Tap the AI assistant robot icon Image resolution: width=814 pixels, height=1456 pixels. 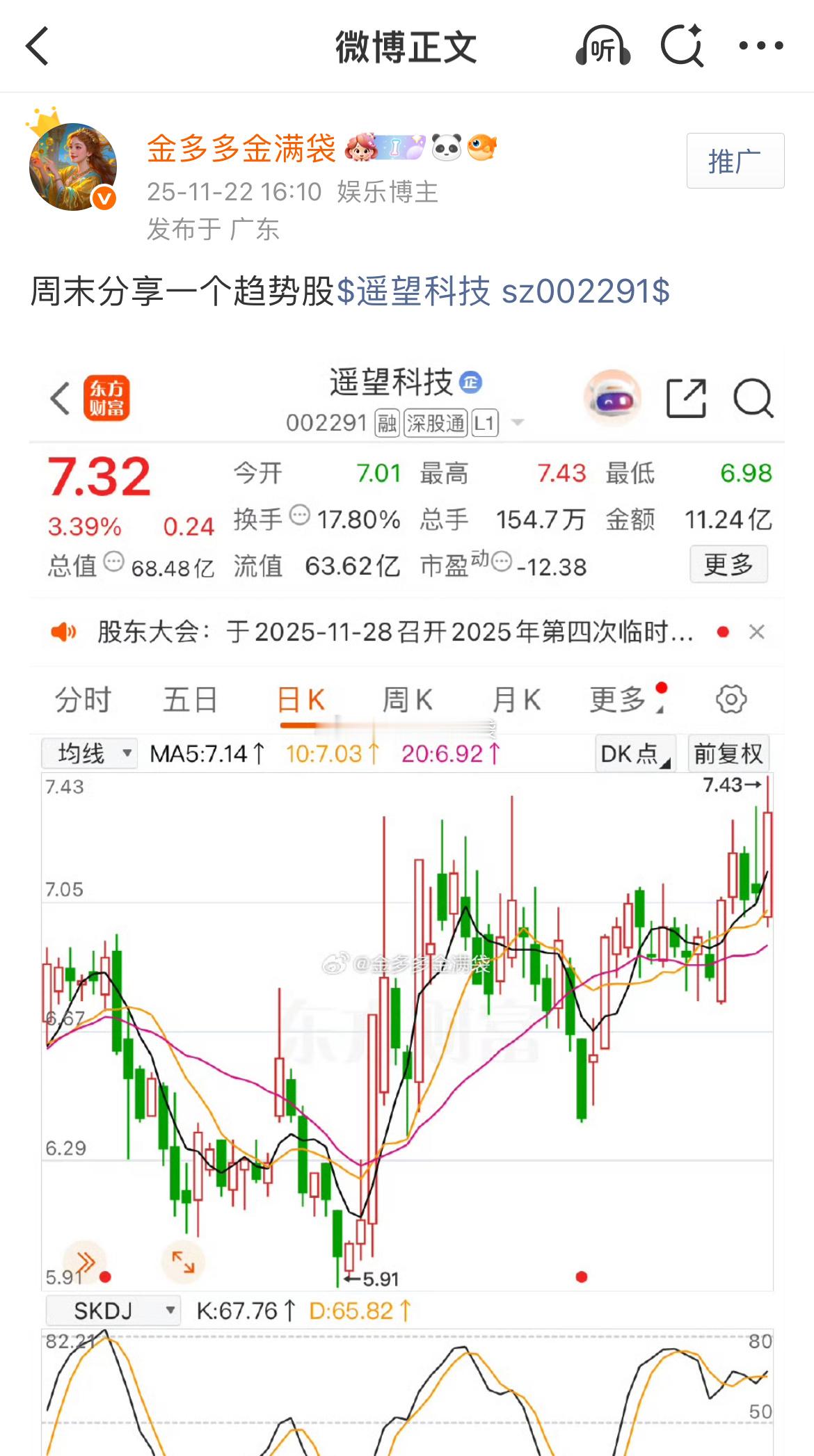pos(612,395)
